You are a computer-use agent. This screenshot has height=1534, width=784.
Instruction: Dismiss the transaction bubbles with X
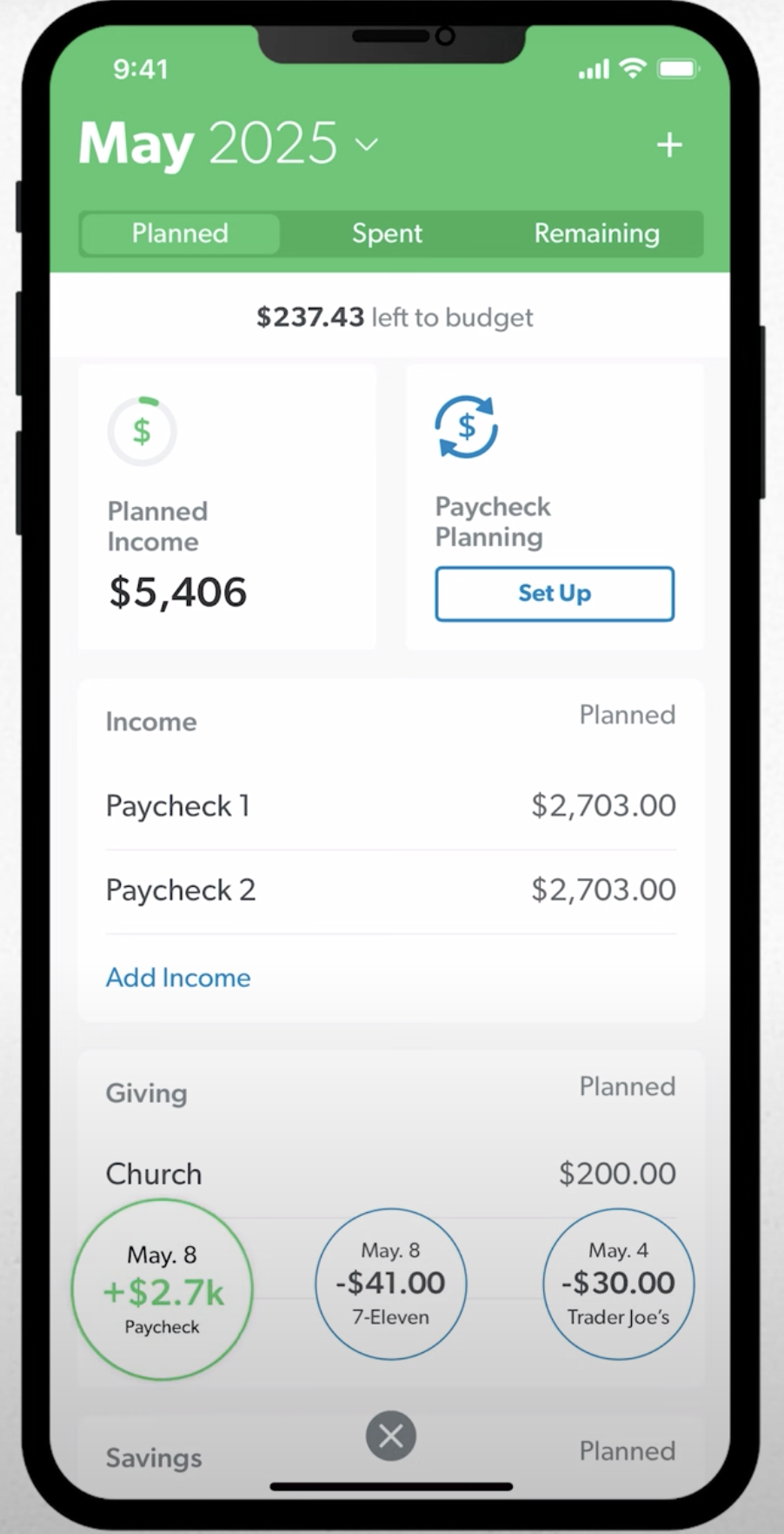[x=390, y=1436]
